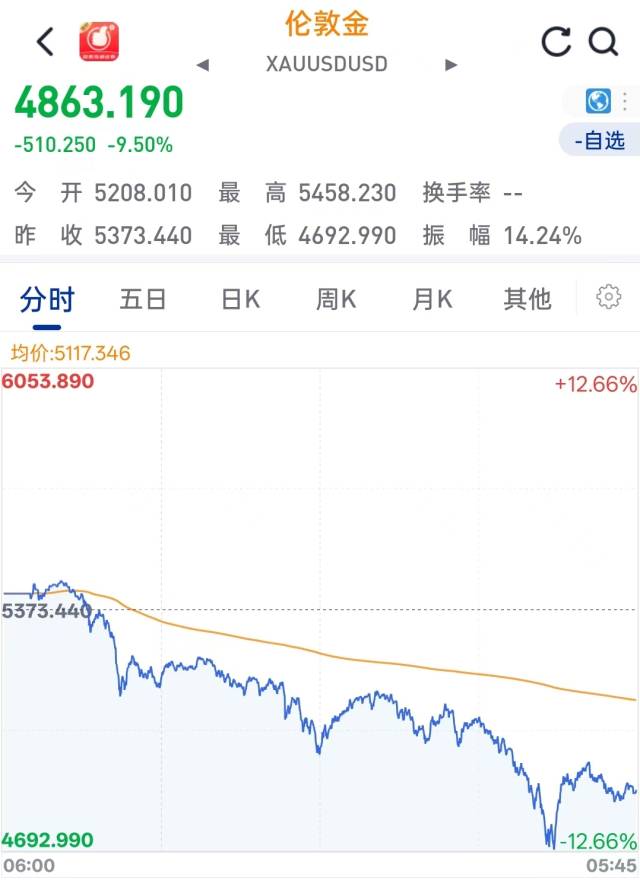The height and width of the screenshot is (880, 640).
Task: Select the 分时 chart tab
Action: (47, 298)
